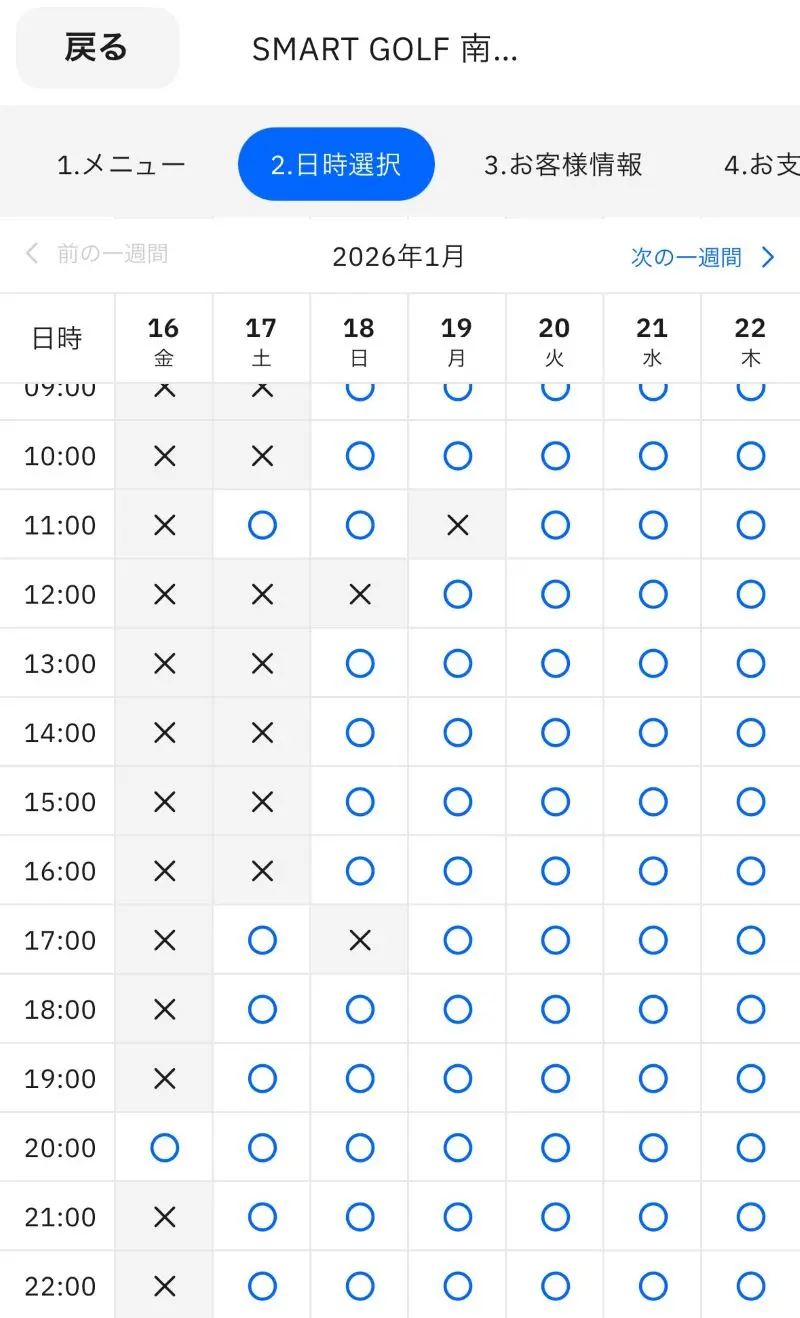This screenshot has width=800, height=1318.
Task: Choose Thursday 22 at 18:00 slot
Action: click(x=751, y=1009)
